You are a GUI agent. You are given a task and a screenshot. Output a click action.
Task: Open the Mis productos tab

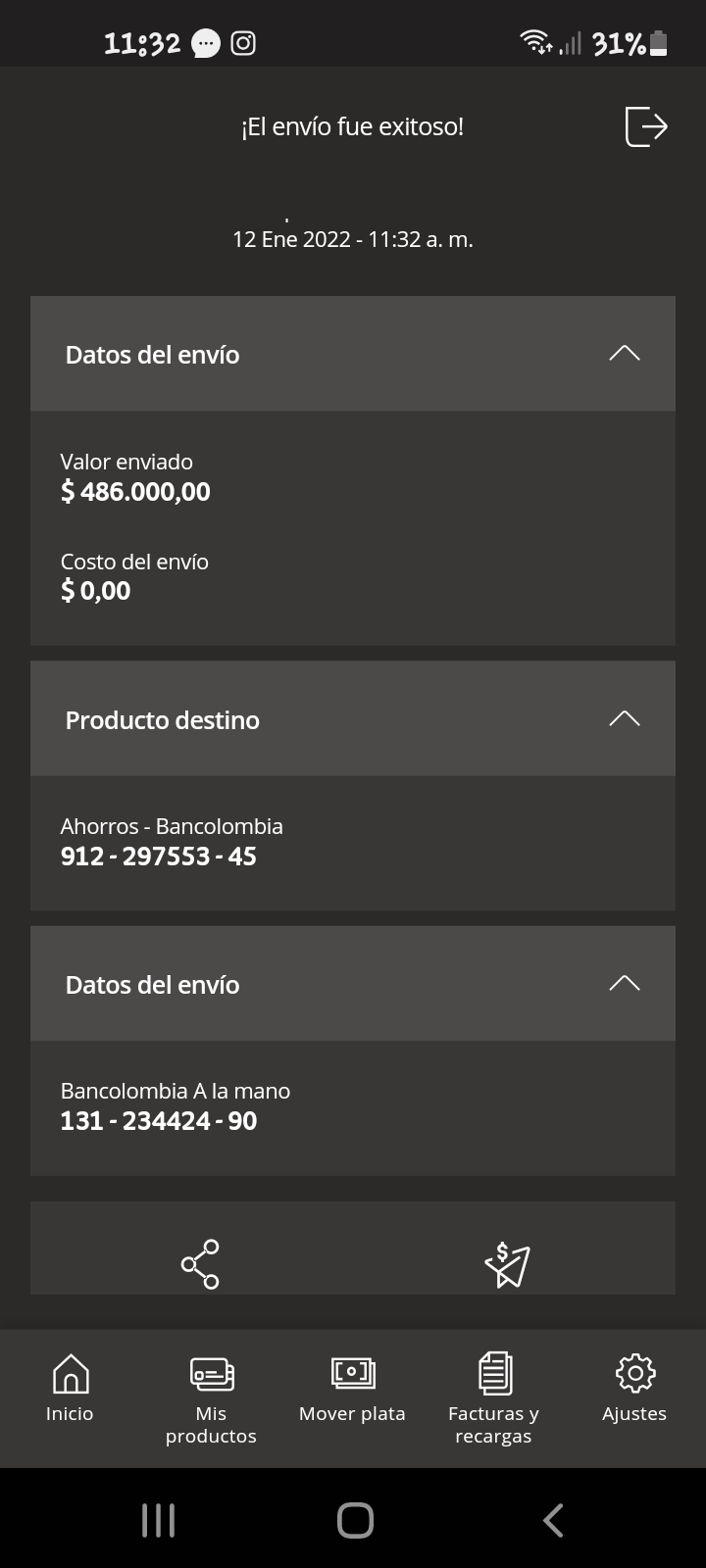(x=211, y=1398)
